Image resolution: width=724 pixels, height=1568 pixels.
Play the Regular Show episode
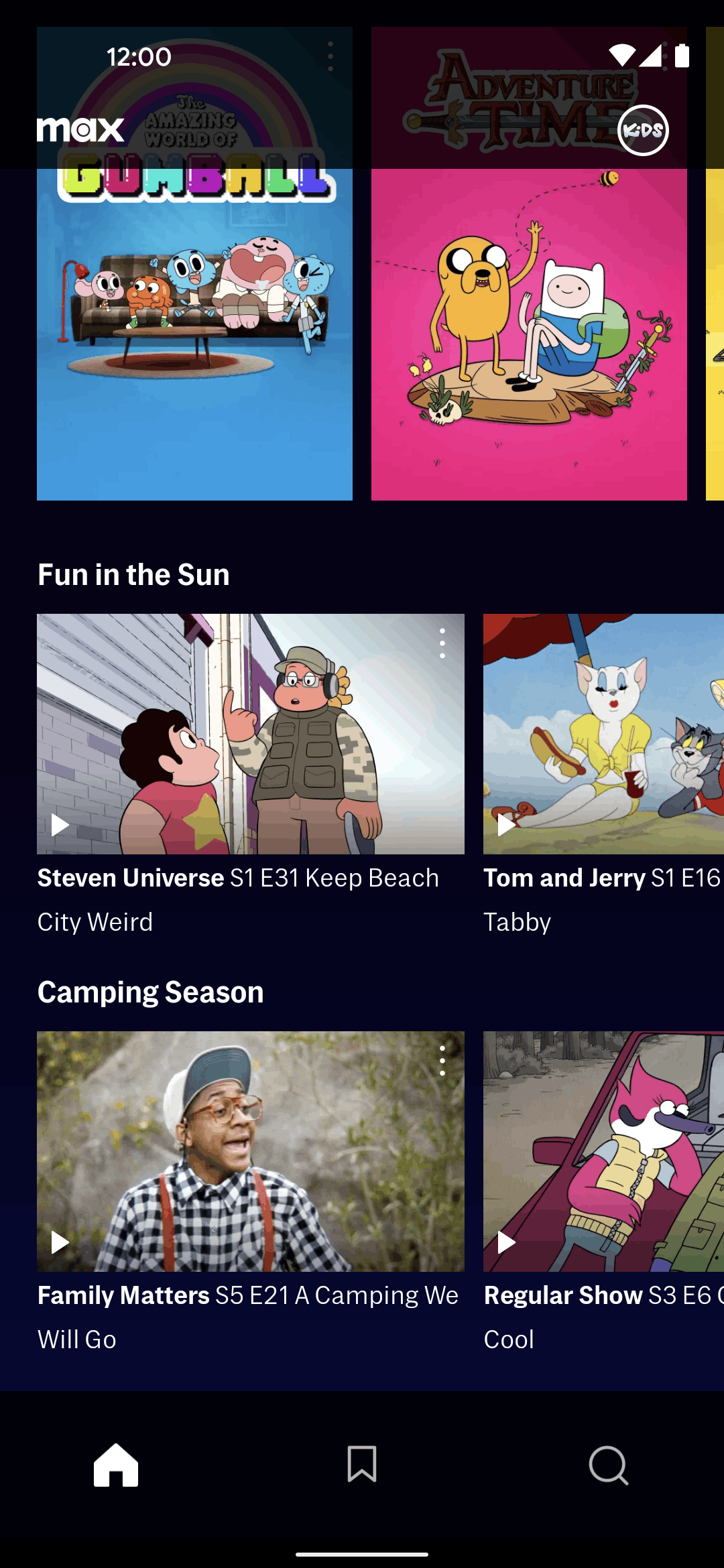(x=507, y=1242)
